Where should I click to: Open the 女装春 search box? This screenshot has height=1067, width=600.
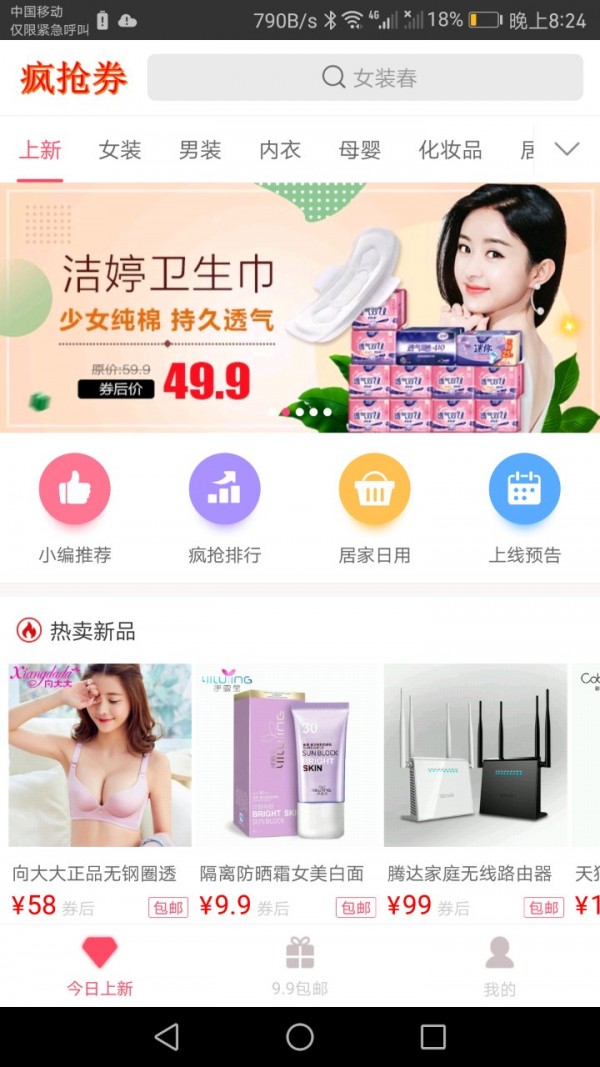coord(365,77)
